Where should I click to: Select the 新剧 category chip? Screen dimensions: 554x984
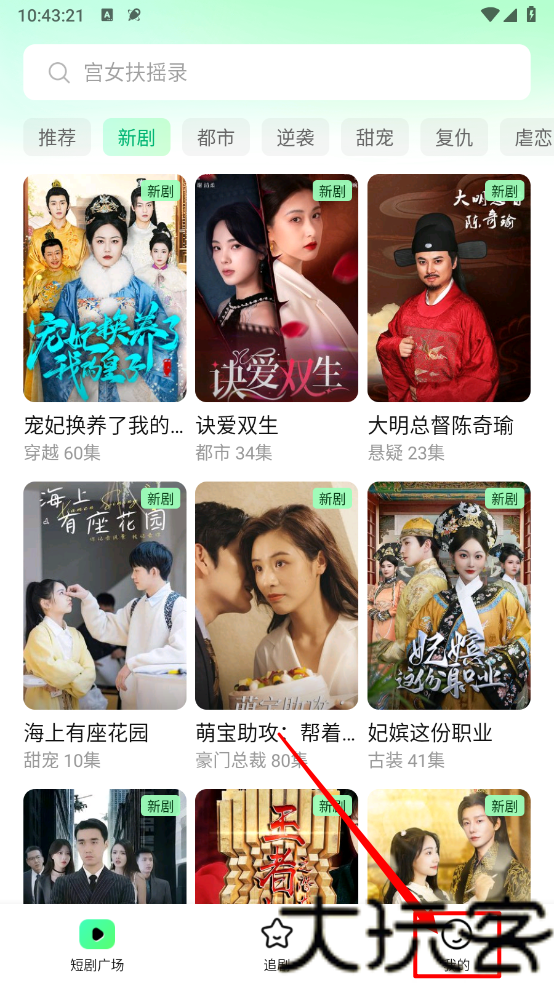(x=136, y=137)
